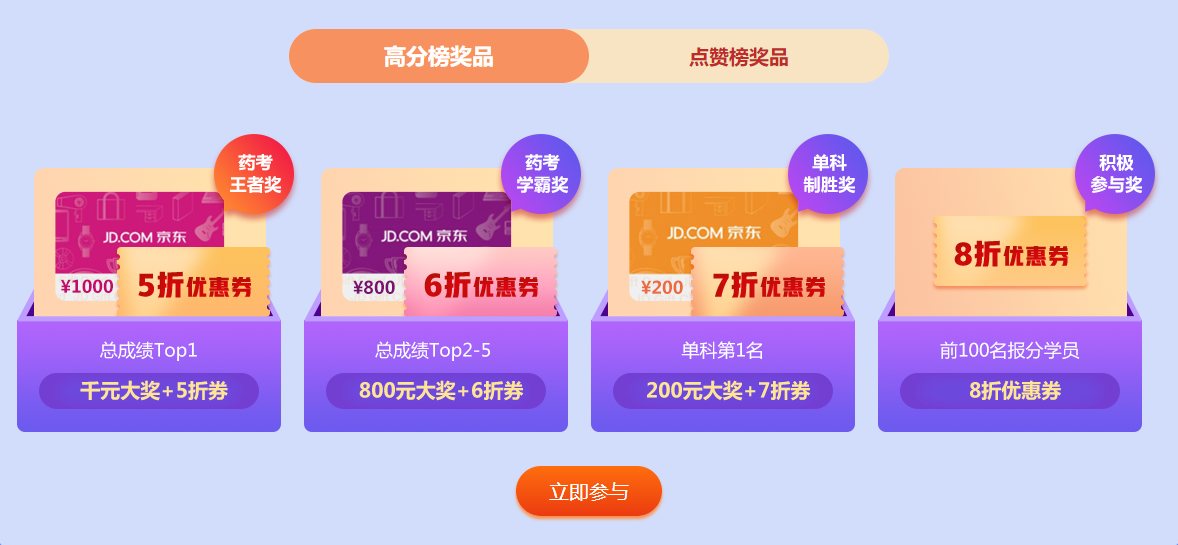Select the 高分榜奖品 tab
Viewport: 1178px width, 545px height.
[x=439, y=57]
